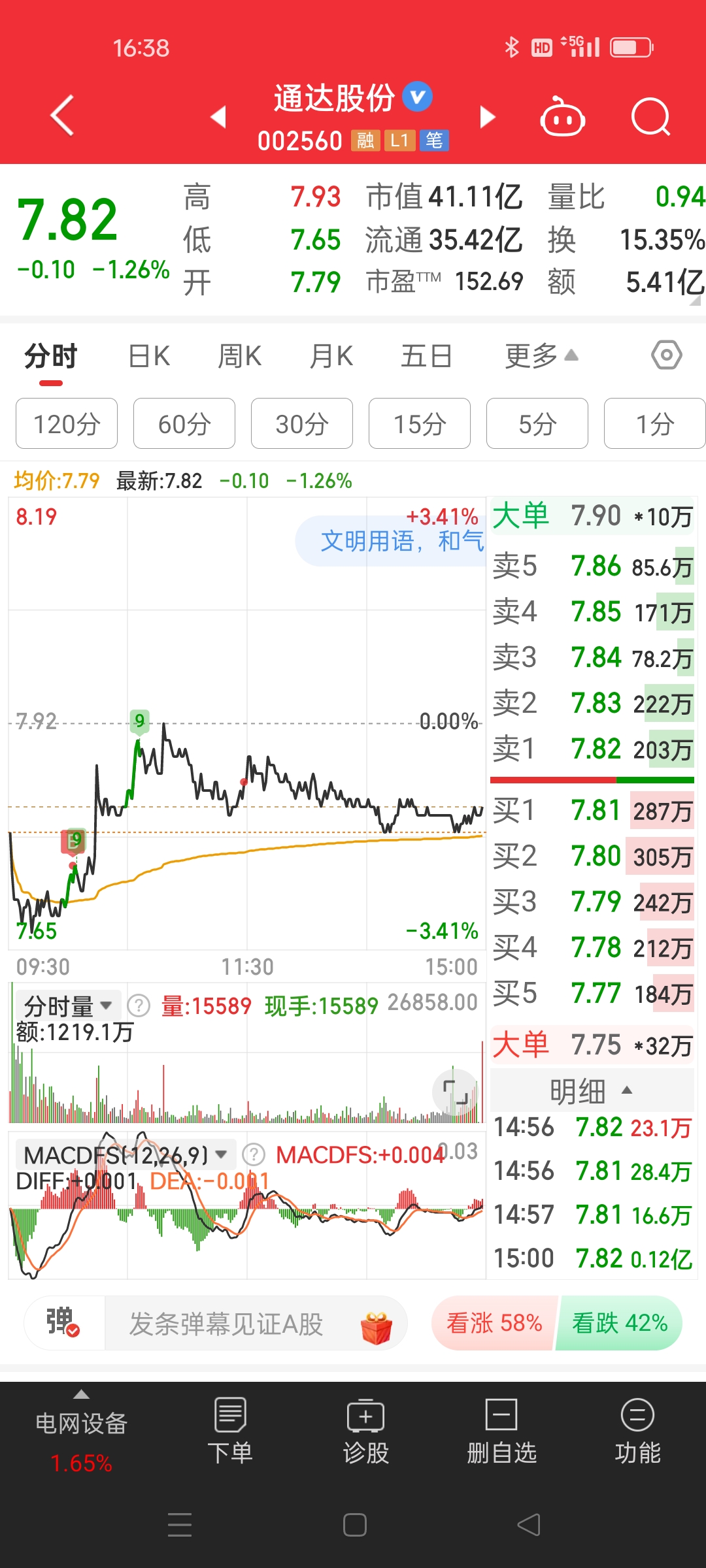Select the 1分 interval button
706x1568 pixels.
(x=654, y=423)
